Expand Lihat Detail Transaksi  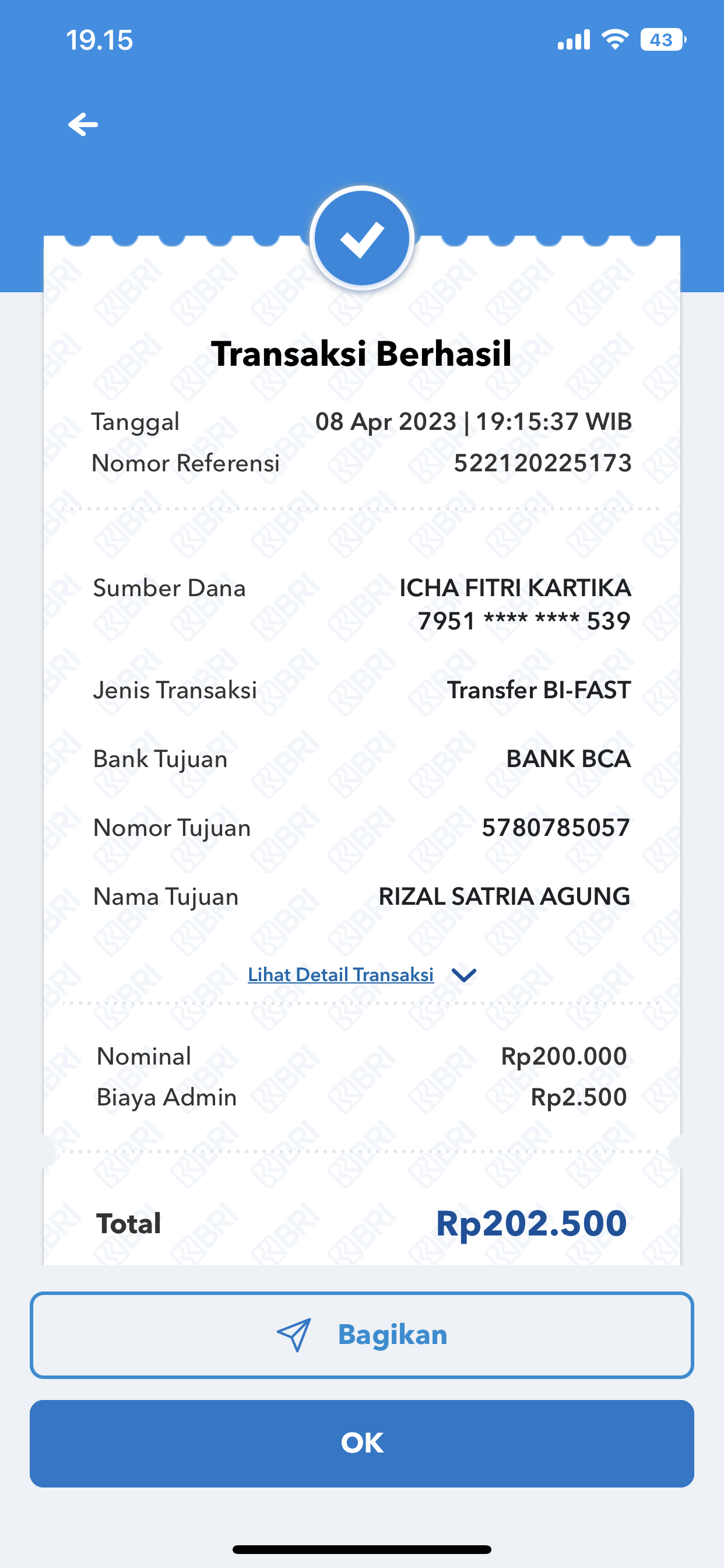(361, 975)
